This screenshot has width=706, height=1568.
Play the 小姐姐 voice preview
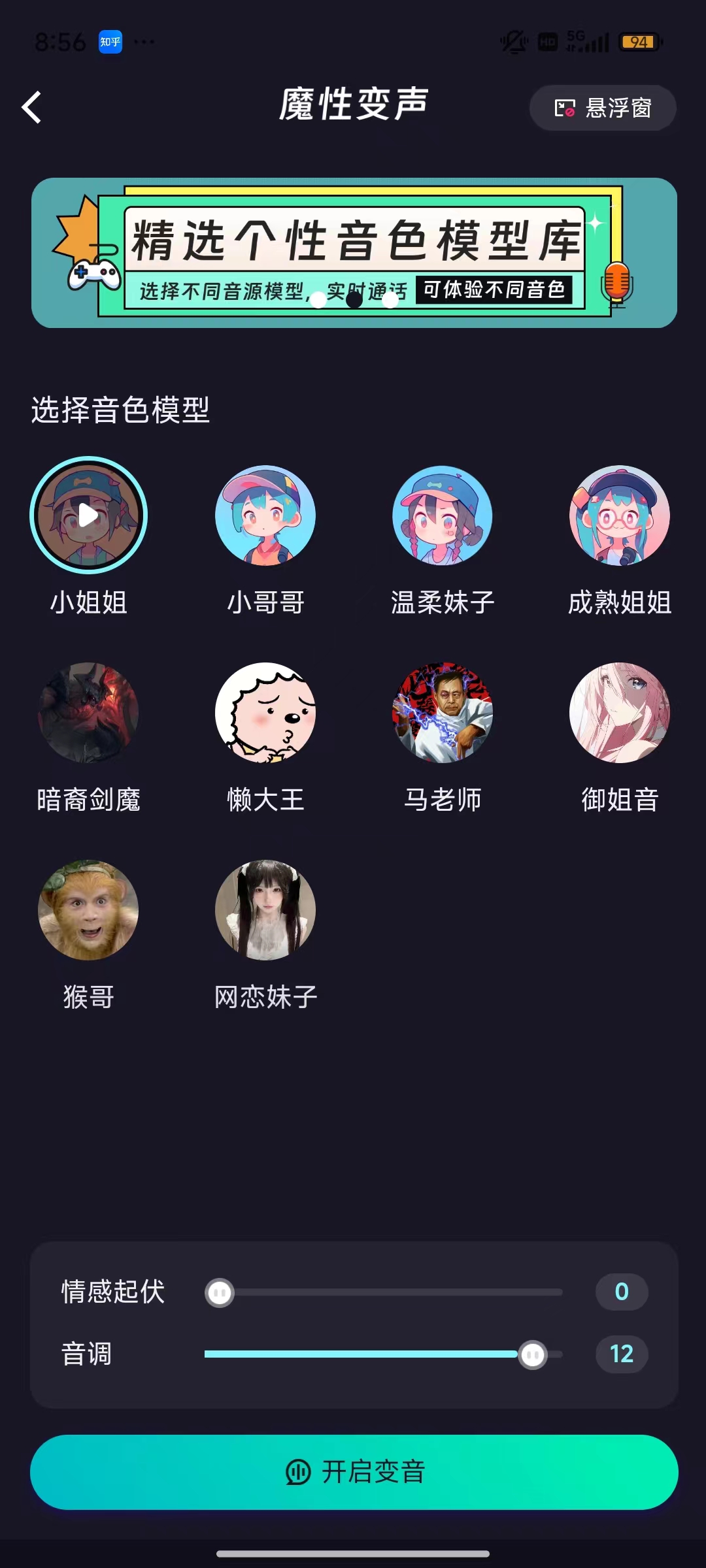[89, 515]
